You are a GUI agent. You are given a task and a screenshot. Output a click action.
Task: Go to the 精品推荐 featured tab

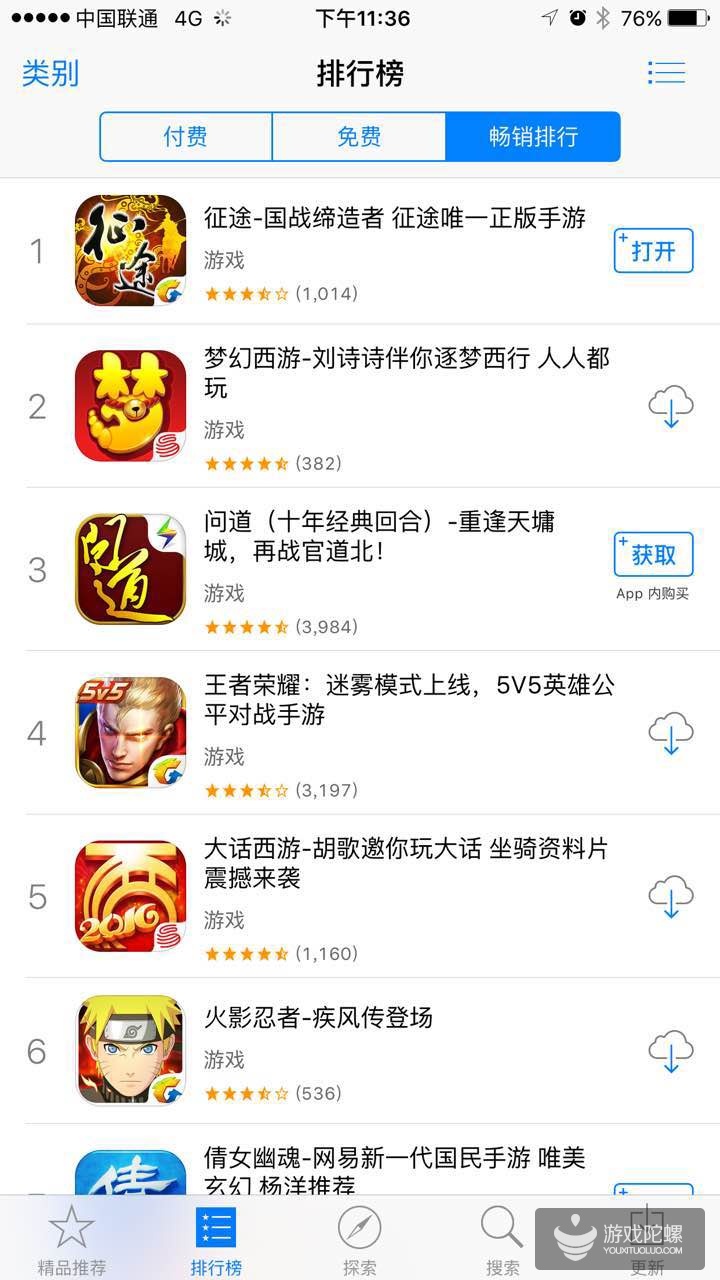[70, 1240]
